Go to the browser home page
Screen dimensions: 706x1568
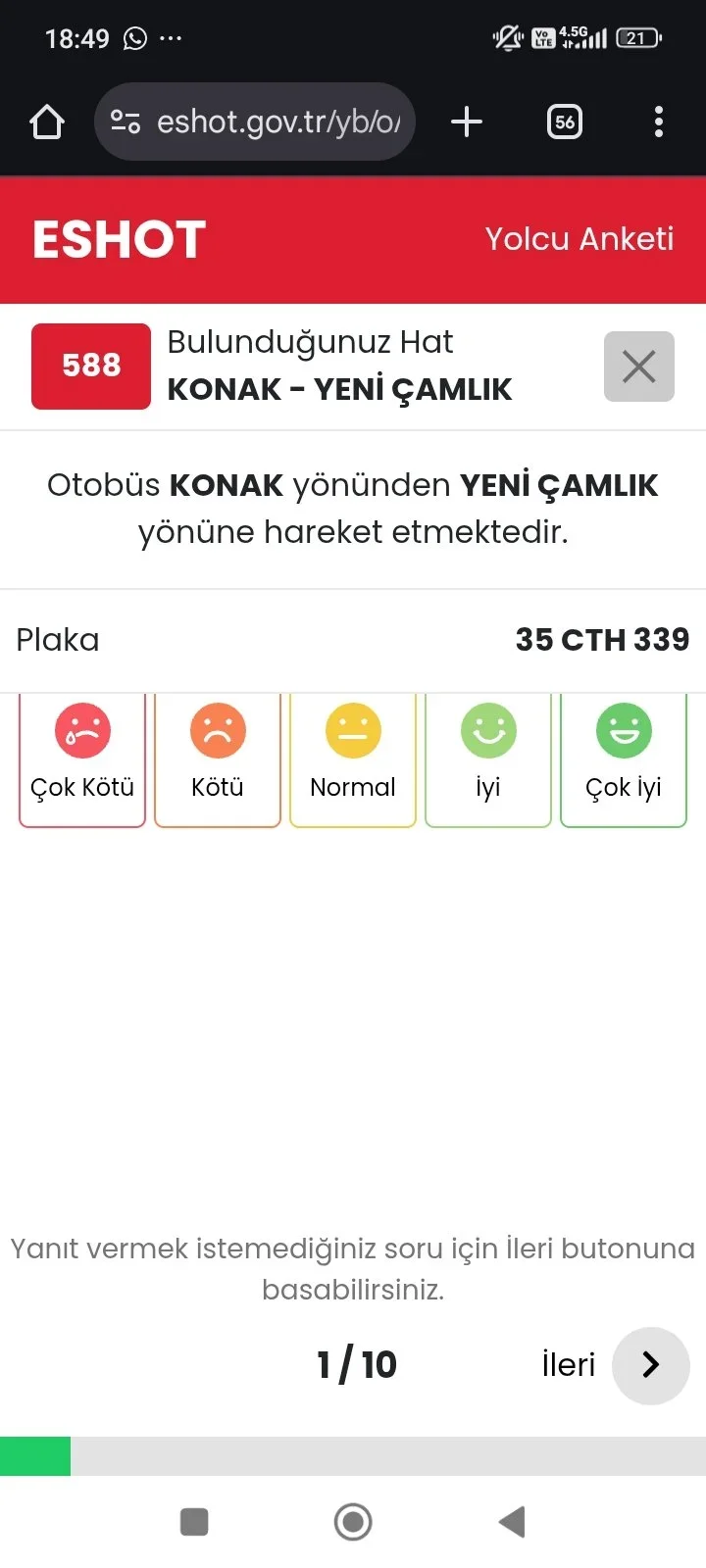coord(47,122)
